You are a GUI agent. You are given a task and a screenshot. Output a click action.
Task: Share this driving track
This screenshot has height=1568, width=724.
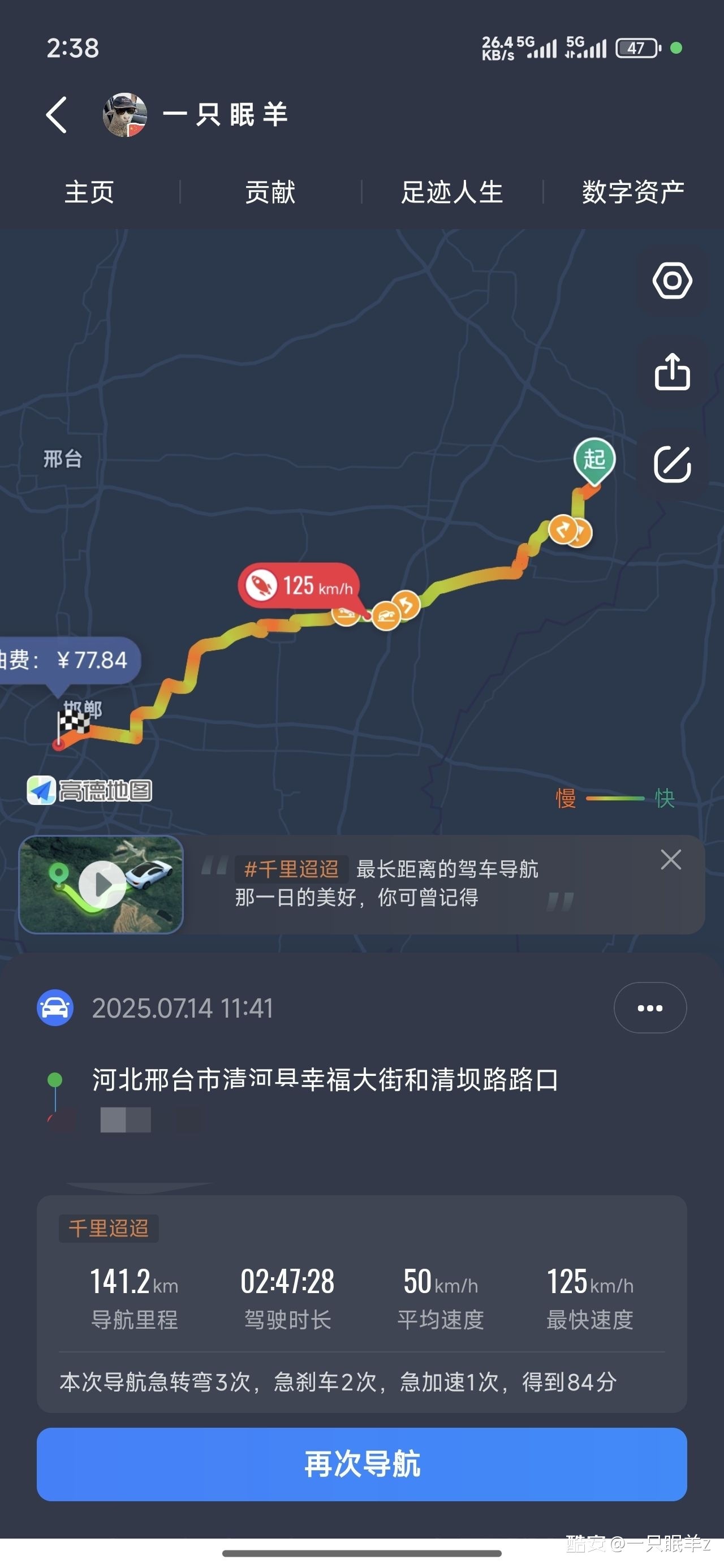671,372
